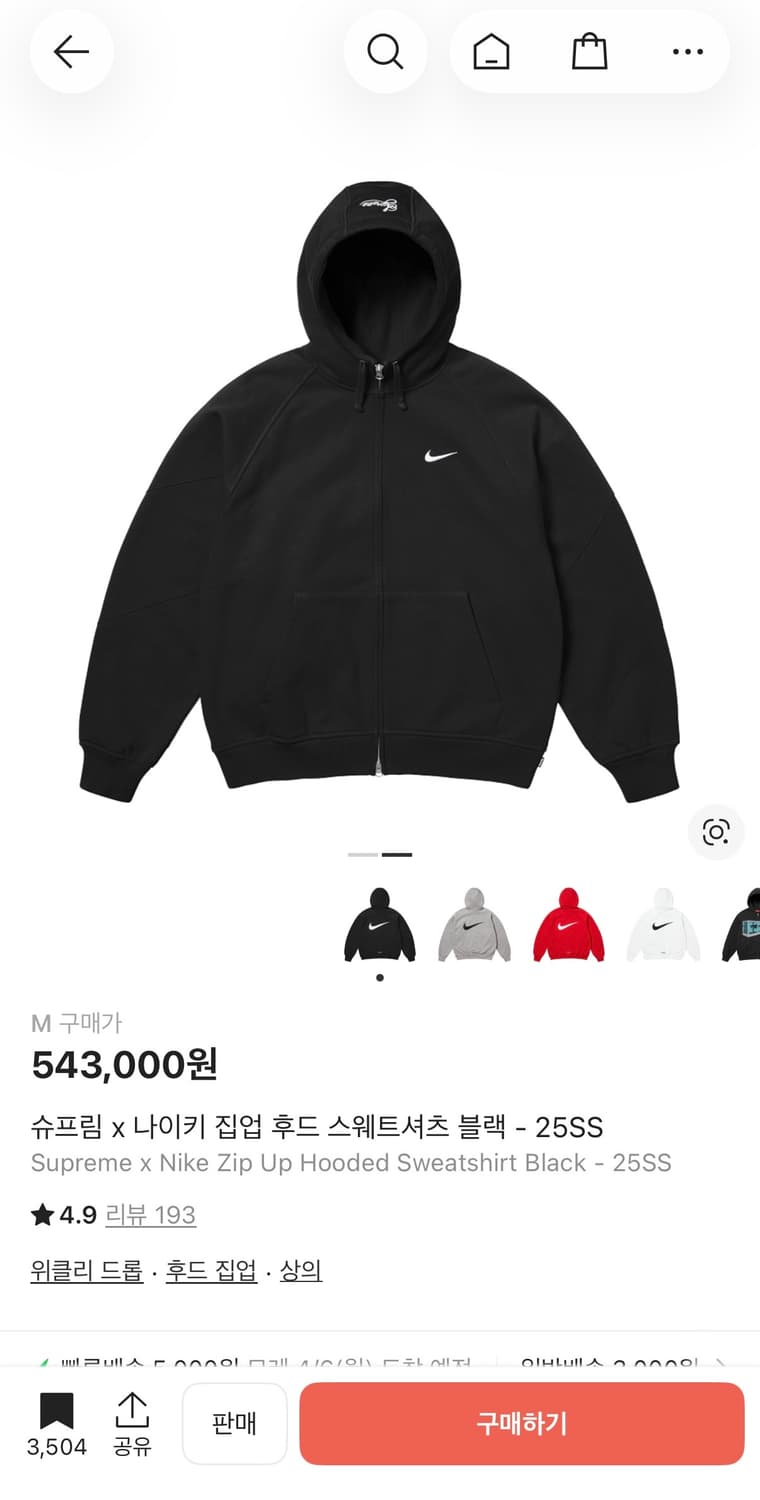Open the 리뷰 193 reviews link
Viewport: 760px width, 1500px height.
(x=150, y=1215)
